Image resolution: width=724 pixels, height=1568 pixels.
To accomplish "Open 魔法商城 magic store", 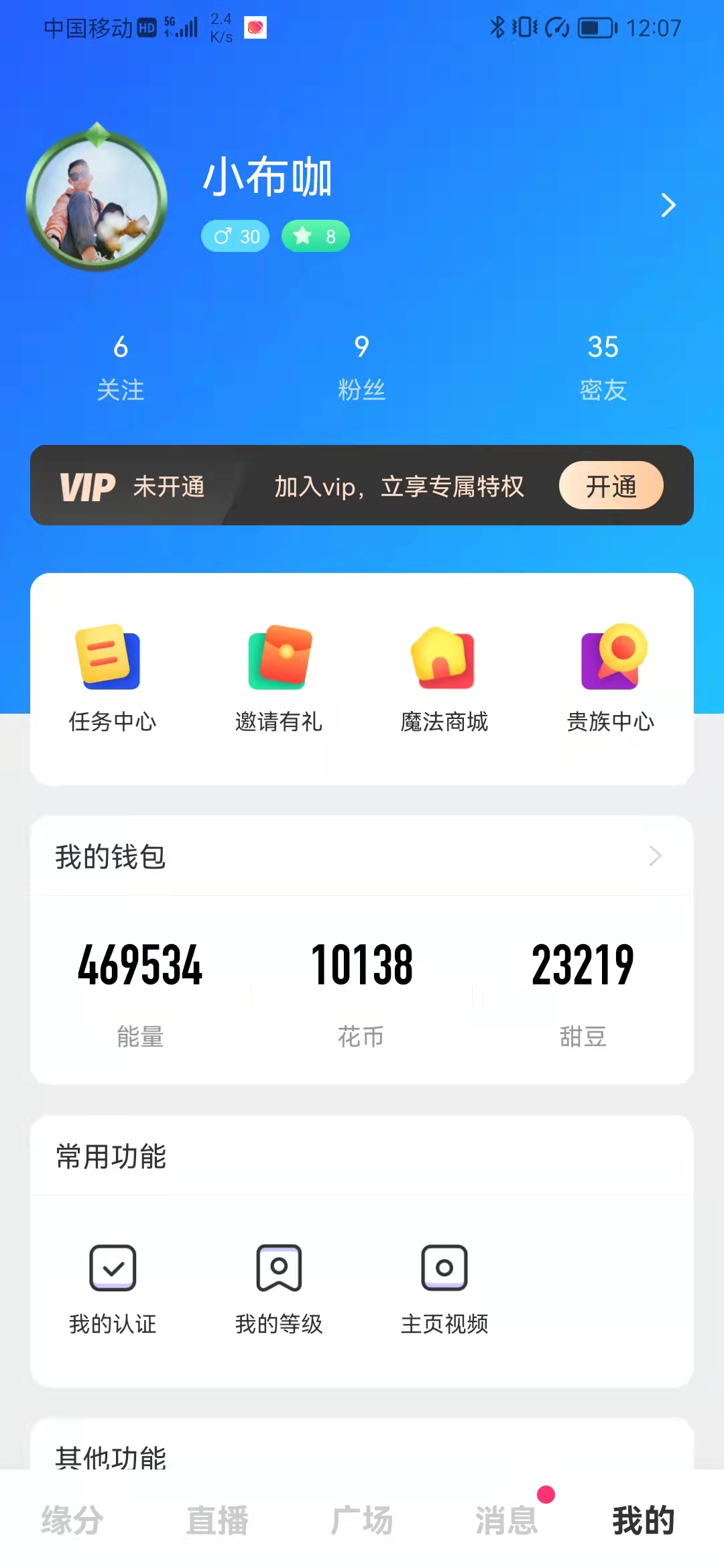I will pos(444,677).
